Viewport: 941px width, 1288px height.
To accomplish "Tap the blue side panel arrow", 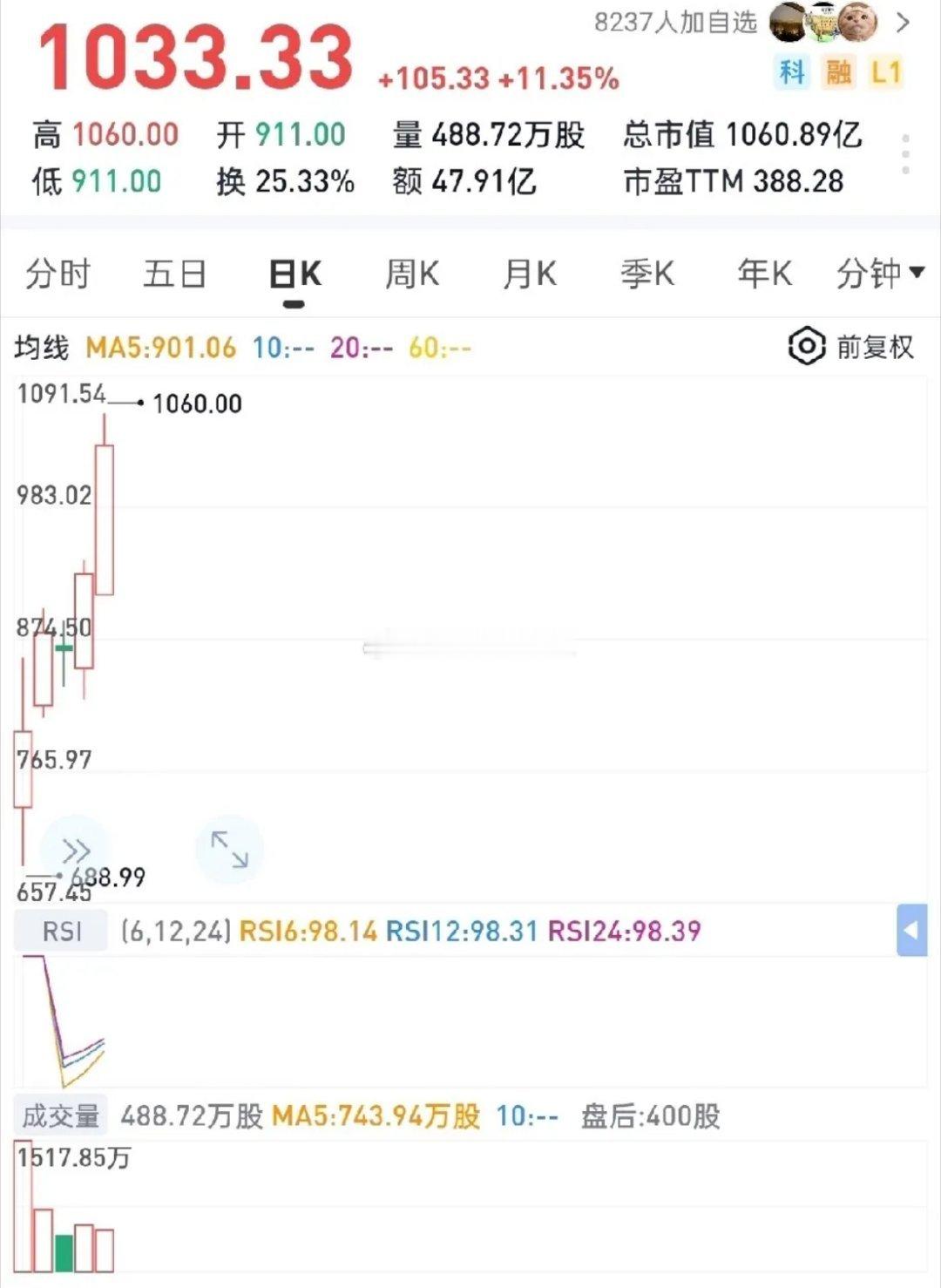I will (x=911, y=930).
